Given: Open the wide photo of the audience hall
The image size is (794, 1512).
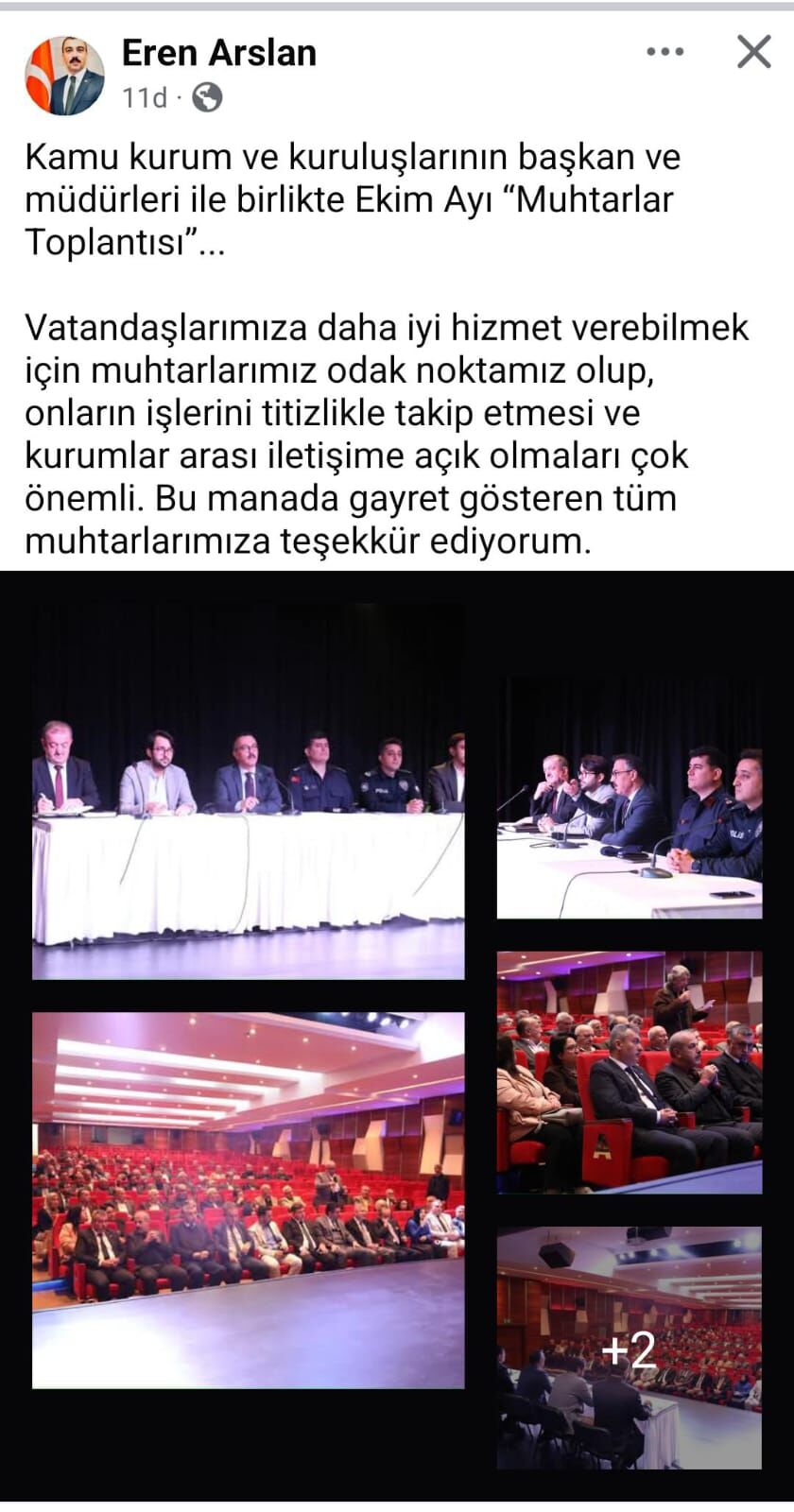Looking at the screenshot, I should [248, 1200].
